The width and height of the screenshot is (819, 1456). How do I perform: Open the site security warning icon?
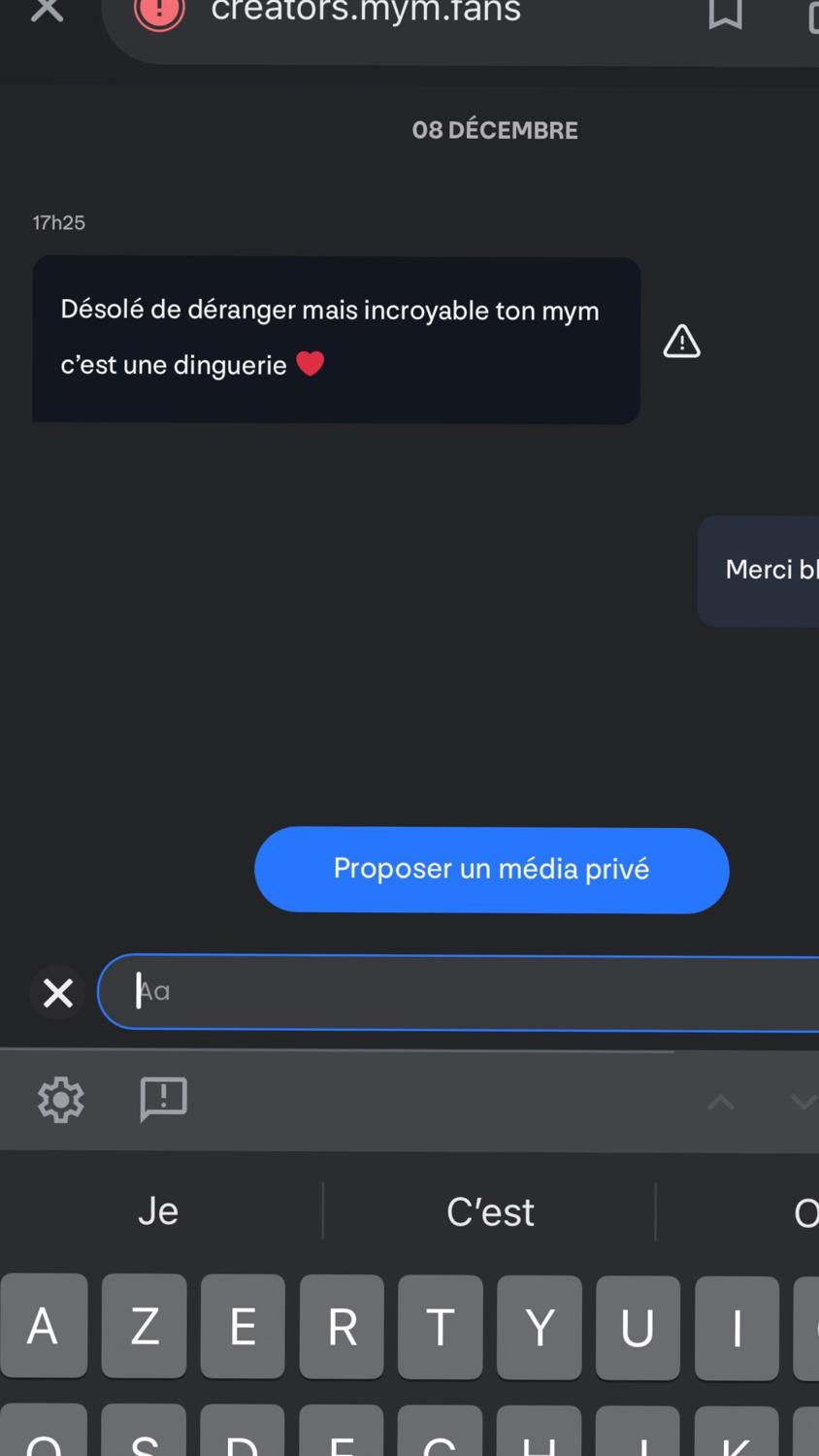(x=159, y=12)
